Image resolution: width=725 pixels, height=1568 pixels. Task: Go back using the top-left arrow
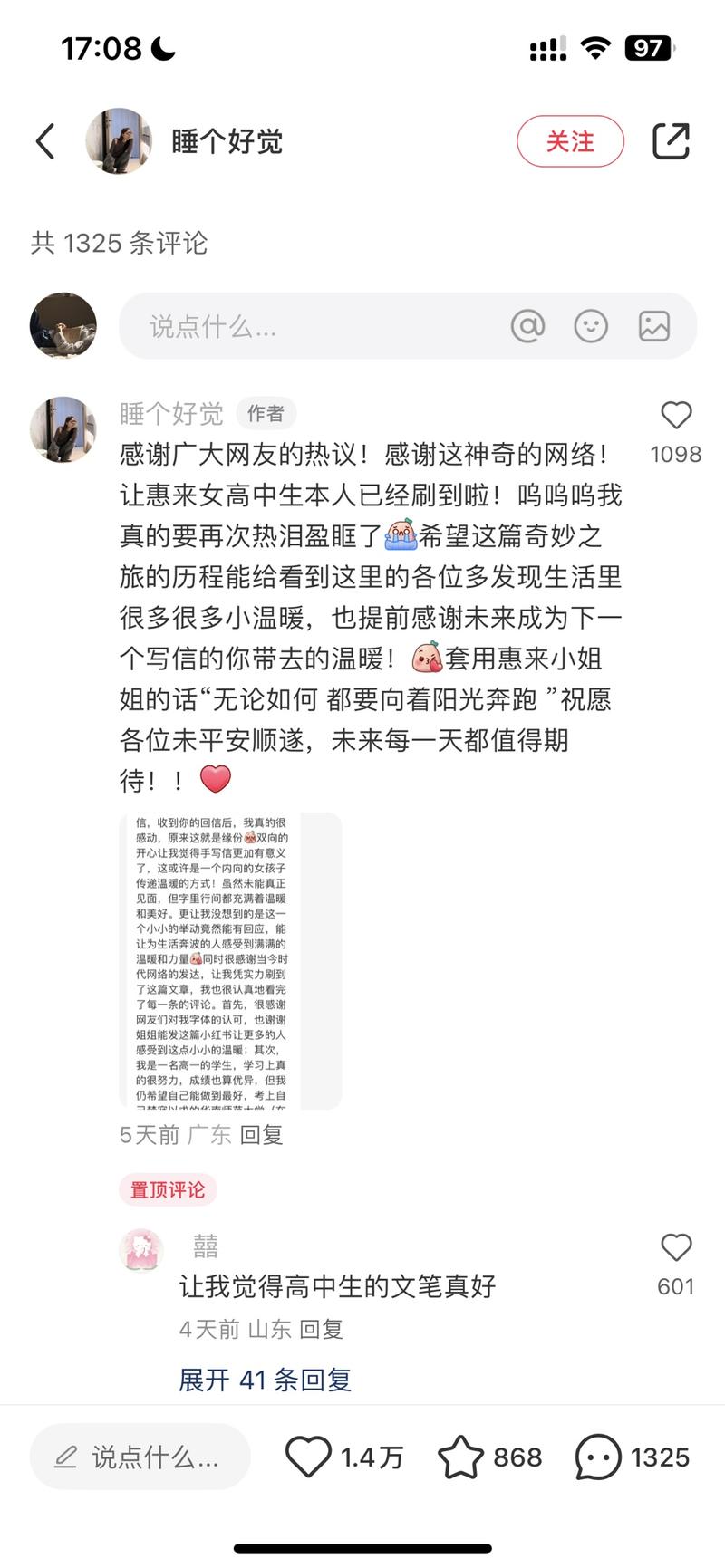(45, 141)
